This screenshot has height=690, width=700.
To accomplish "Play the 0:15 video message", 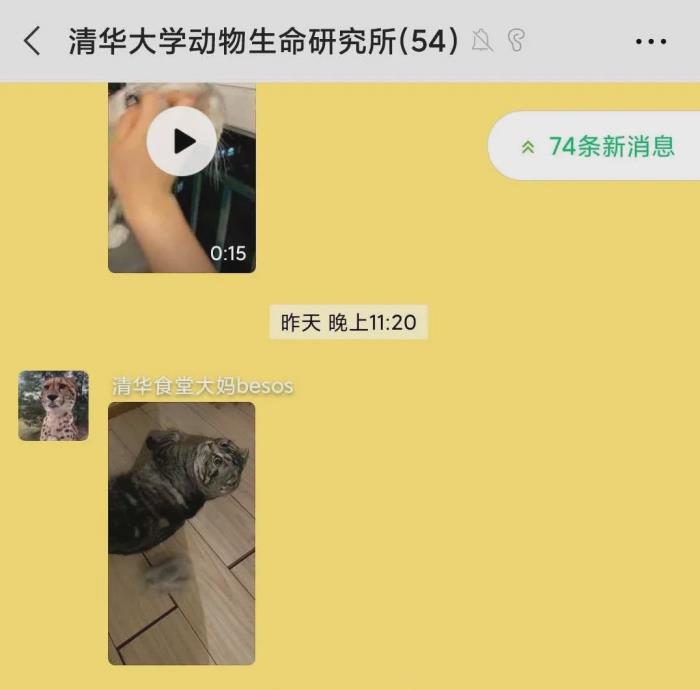I will [x=182, y=142].
